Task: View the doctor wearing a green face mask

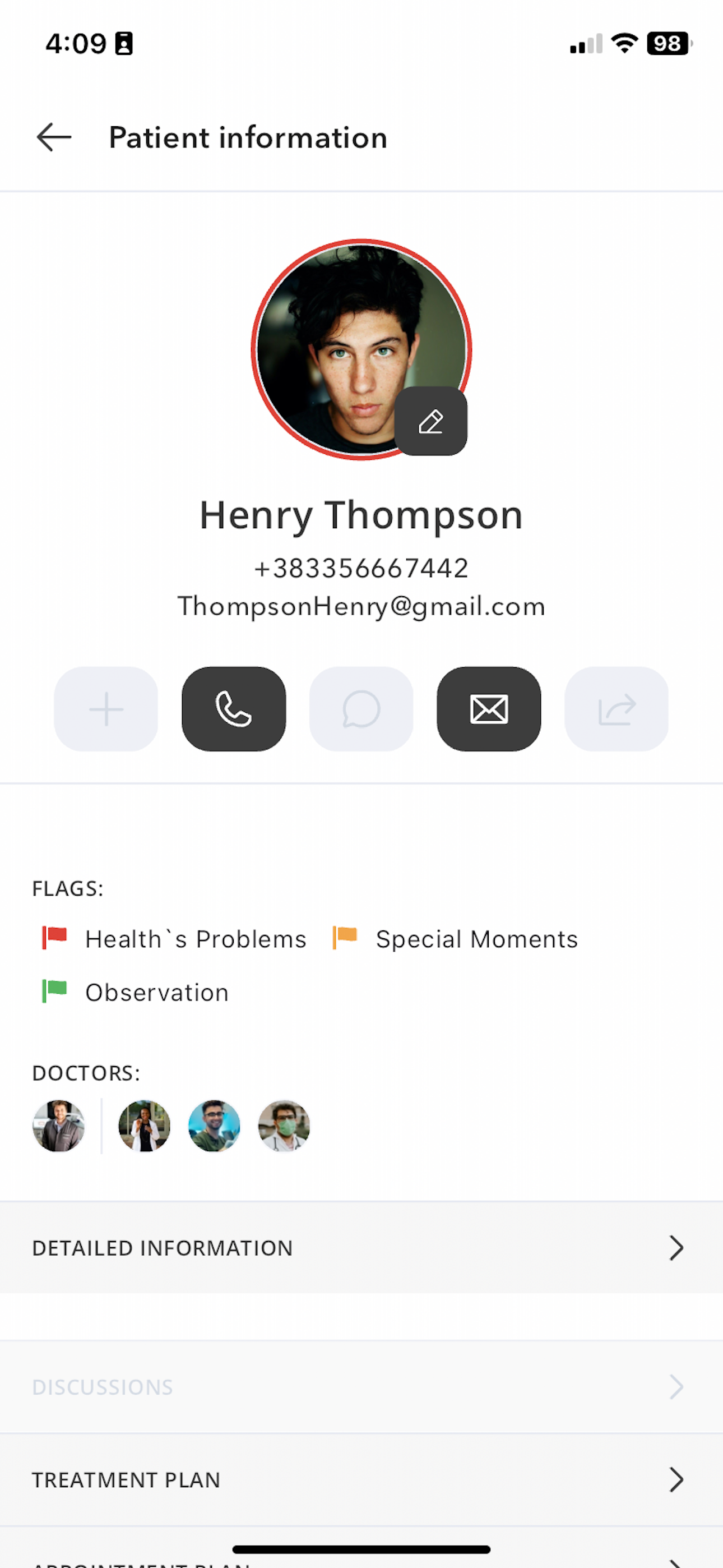Action: pyautogui.click(x=284, y=1126)
